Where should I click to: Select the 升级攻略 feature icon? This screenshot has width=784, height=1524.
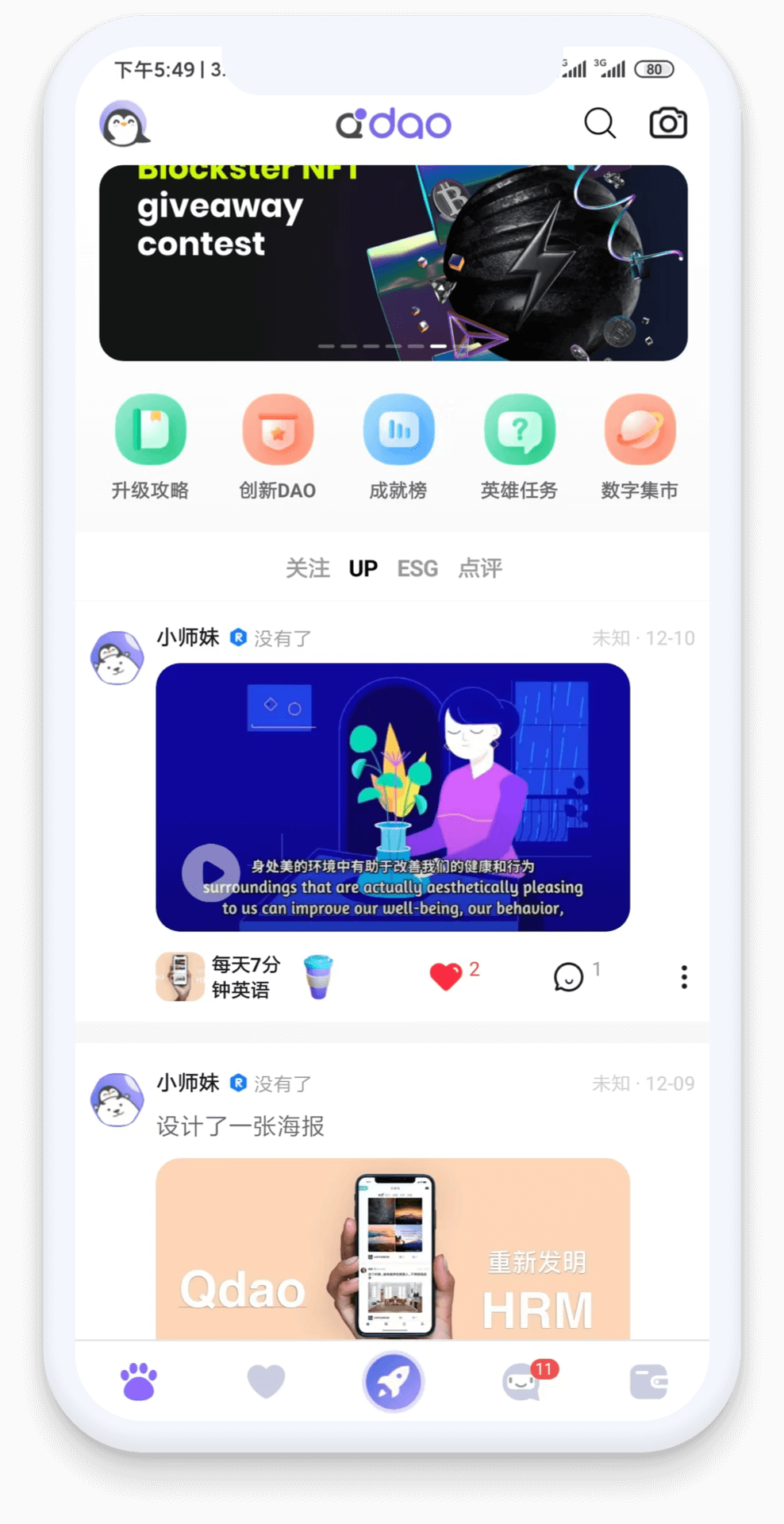pos(151,431)
